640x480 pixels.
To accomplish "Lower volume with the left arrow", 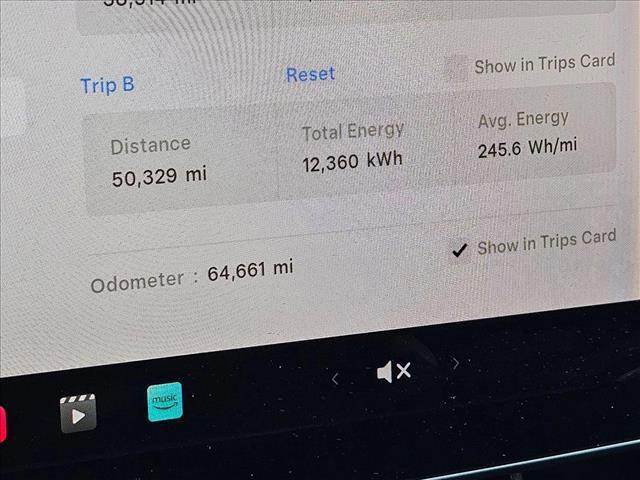I will click(335, 378).
